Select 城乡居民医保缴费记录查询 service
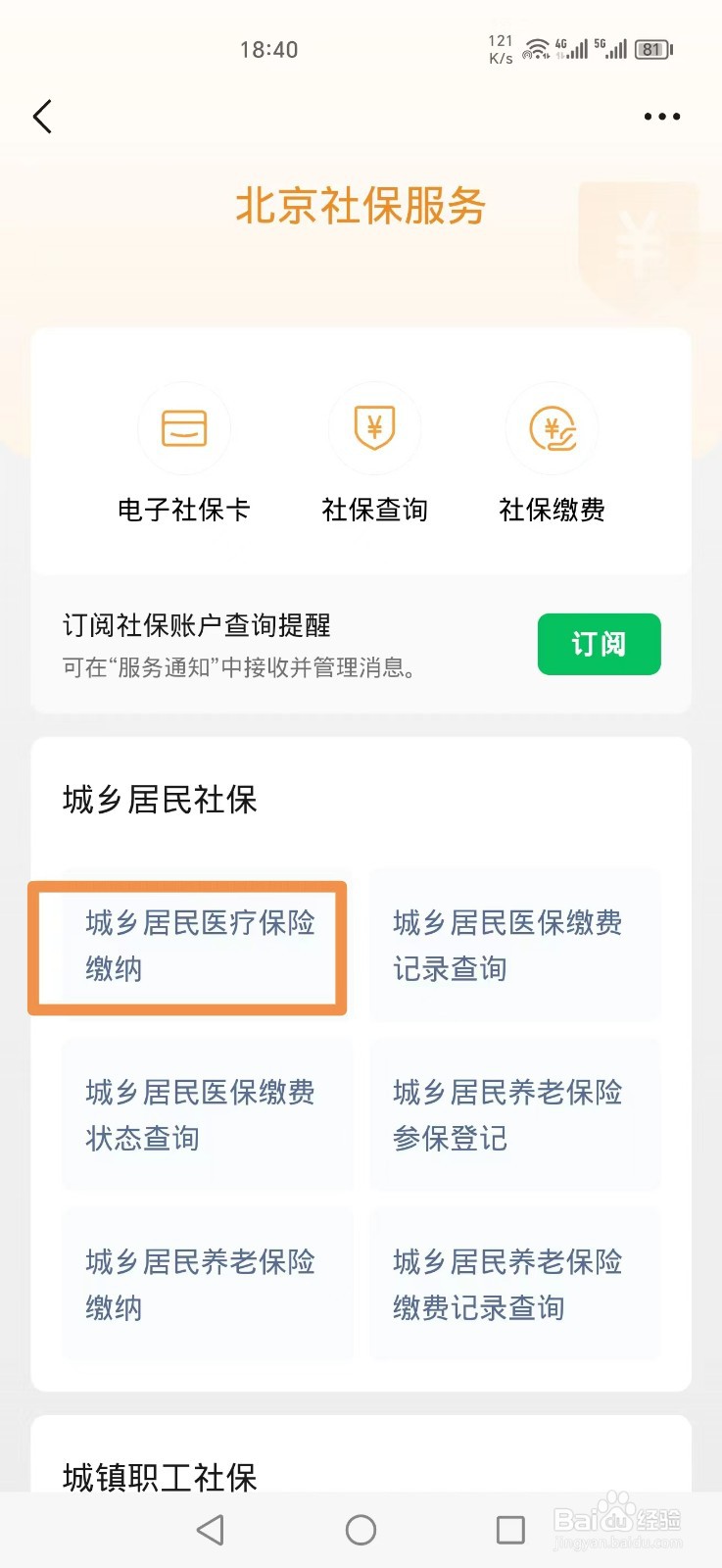Screen dimensions: 722x1568 click(x=509, y=946)
